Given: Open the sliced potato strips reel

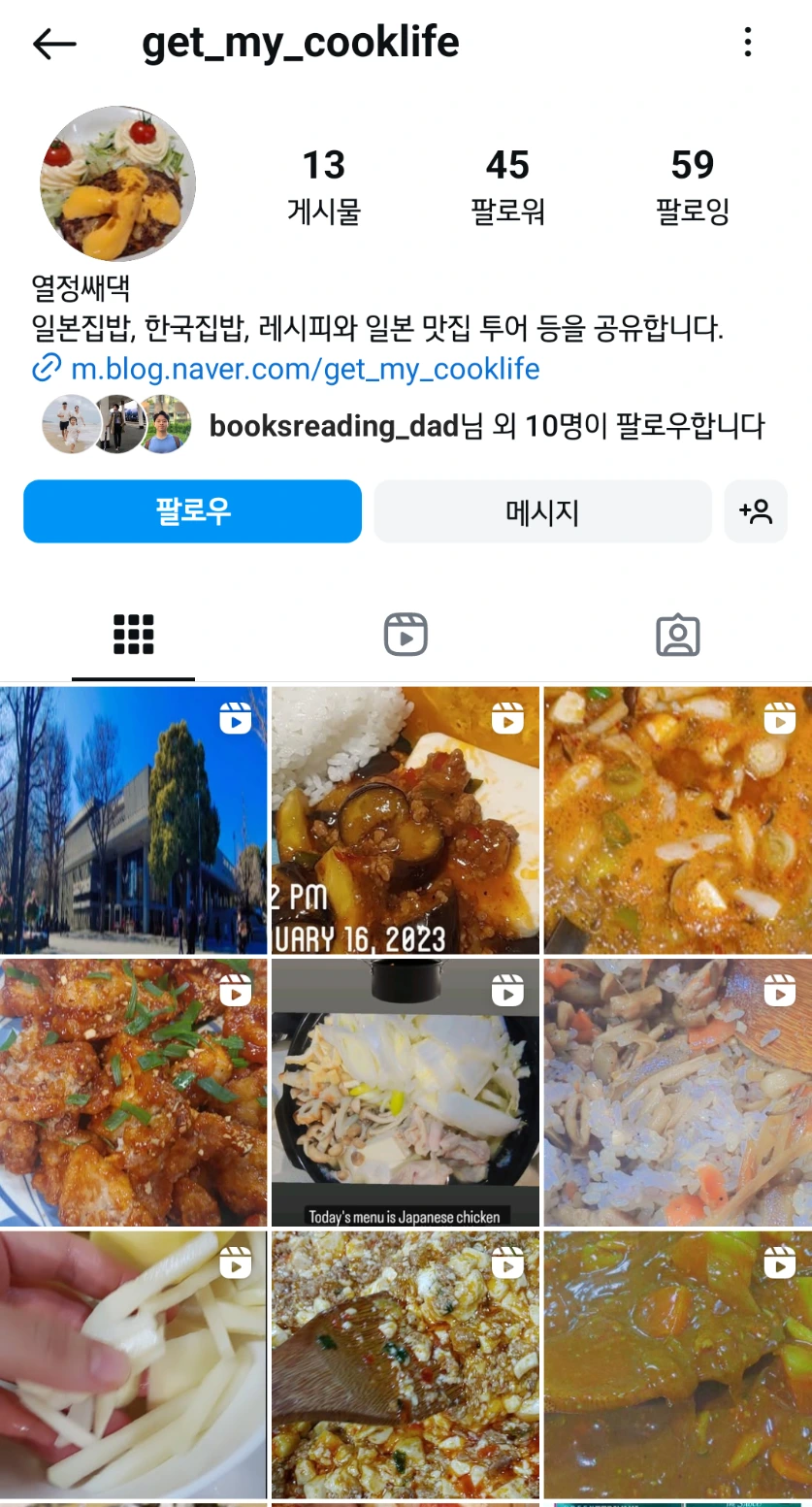Looking at the screenshot, I should [x=134, y=1364].
